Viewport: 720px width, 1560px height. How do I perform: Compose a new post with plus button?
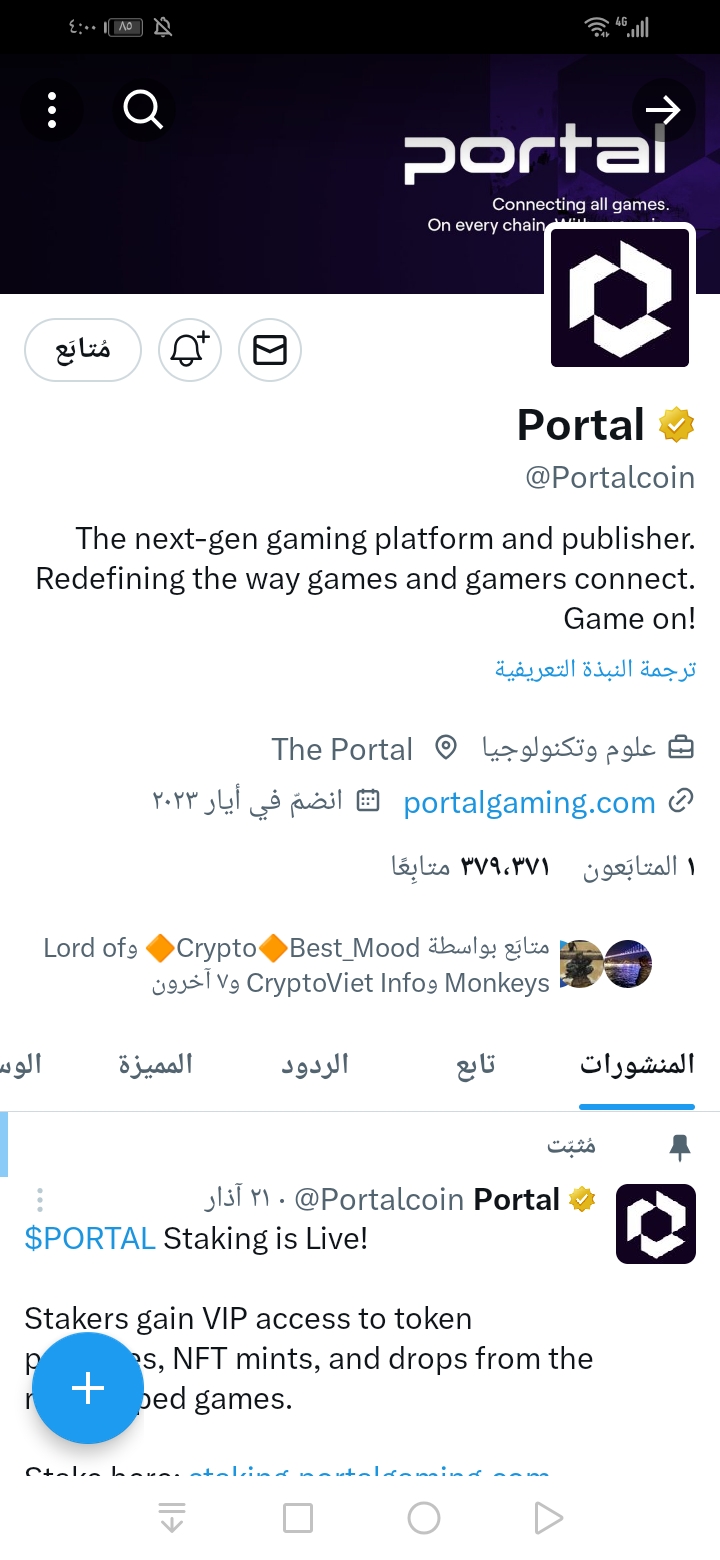(88, 1388)
